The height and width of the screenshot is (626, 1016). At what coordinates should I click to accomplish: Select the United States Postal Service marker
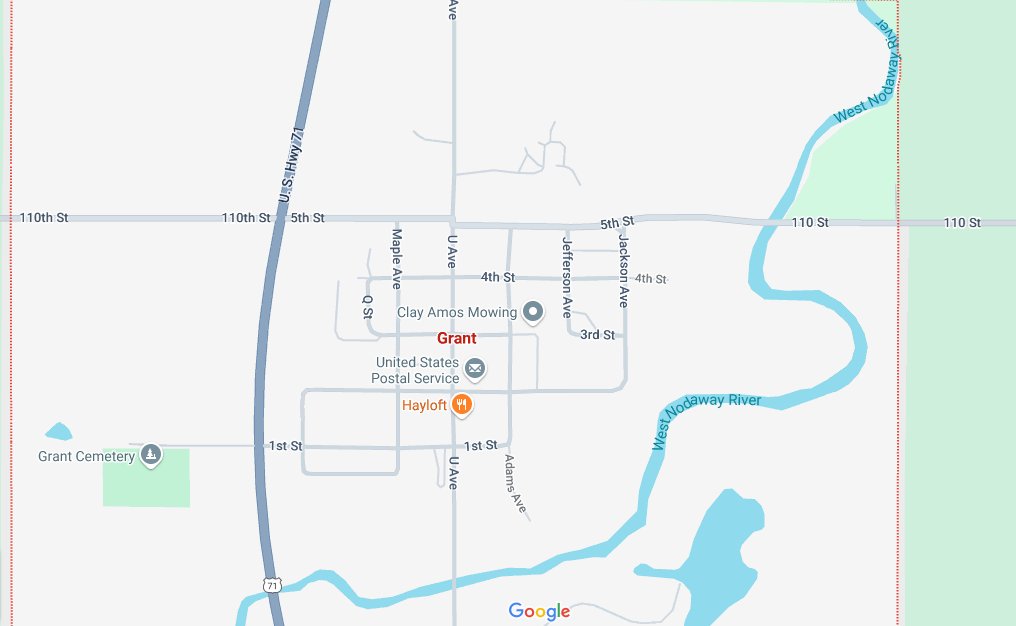(x=475, y=370)
